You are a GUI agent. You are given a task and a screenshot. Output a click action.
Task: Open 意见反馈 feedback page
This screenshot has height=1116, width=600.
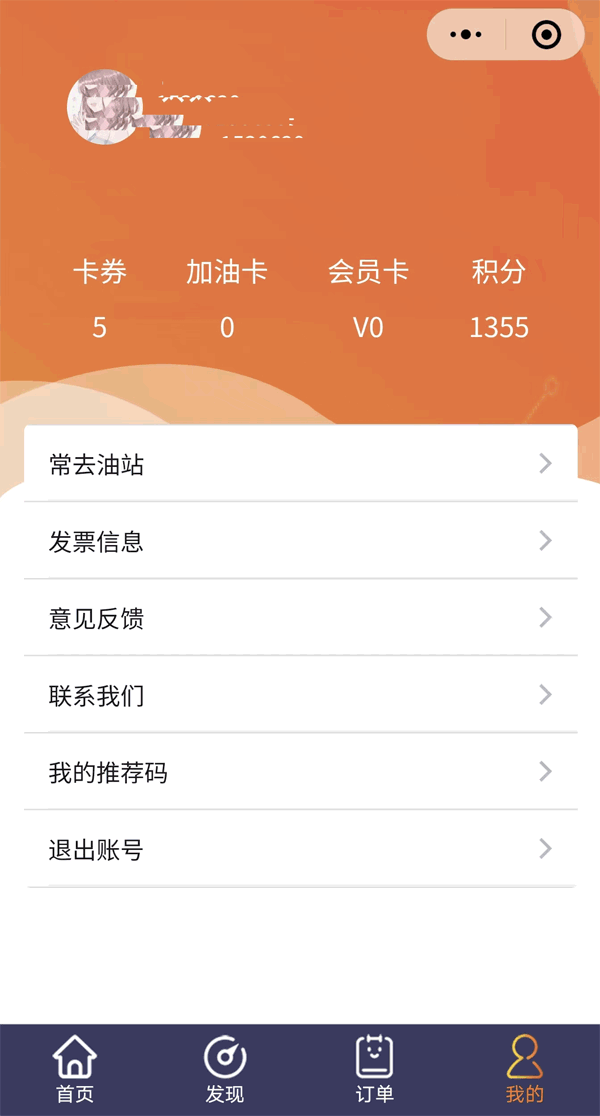pos(300,618)
